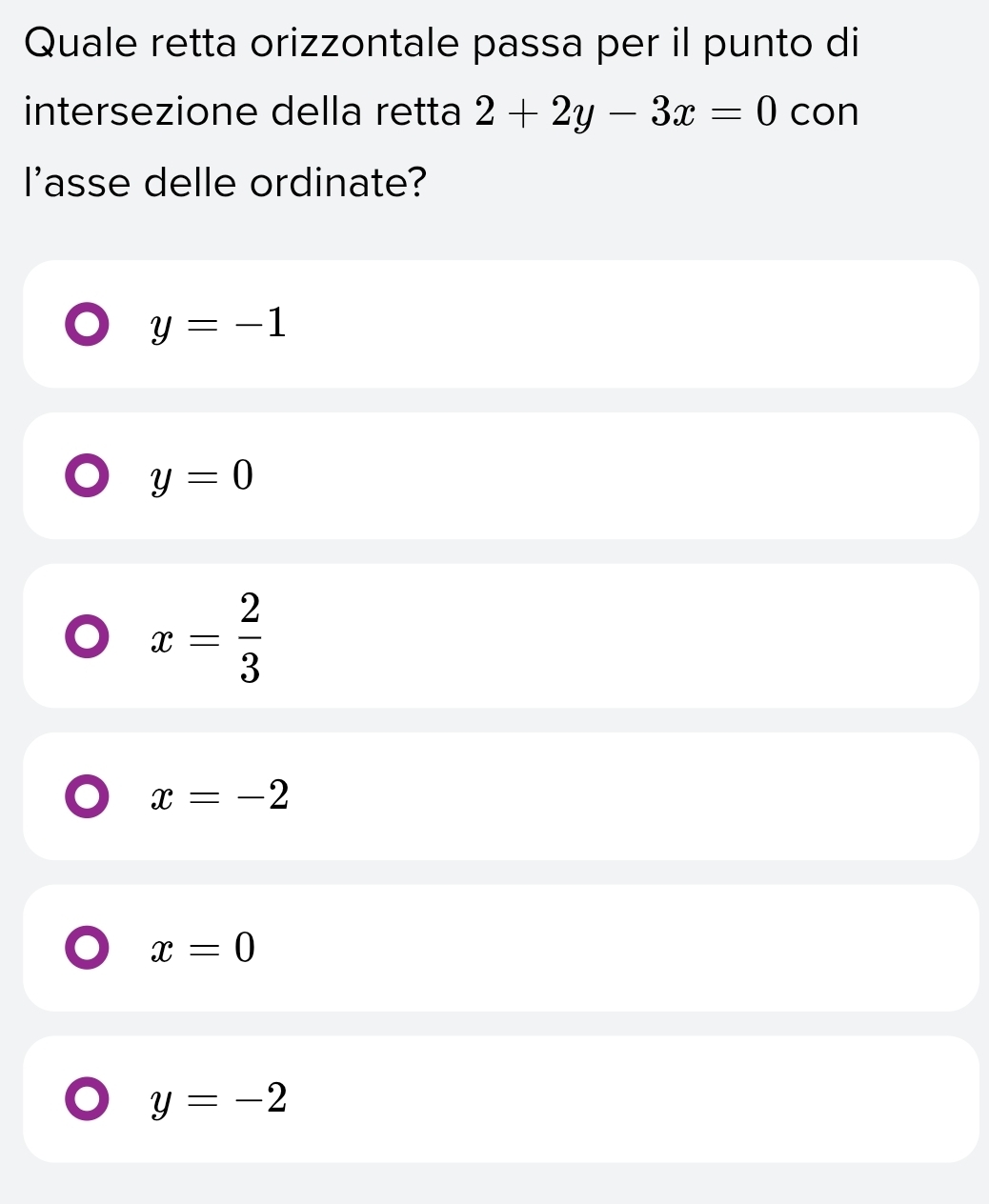Viewport: 989px width, 1204px height.
Task: Pick the answer x = 2/3
Action: [87, 637]
